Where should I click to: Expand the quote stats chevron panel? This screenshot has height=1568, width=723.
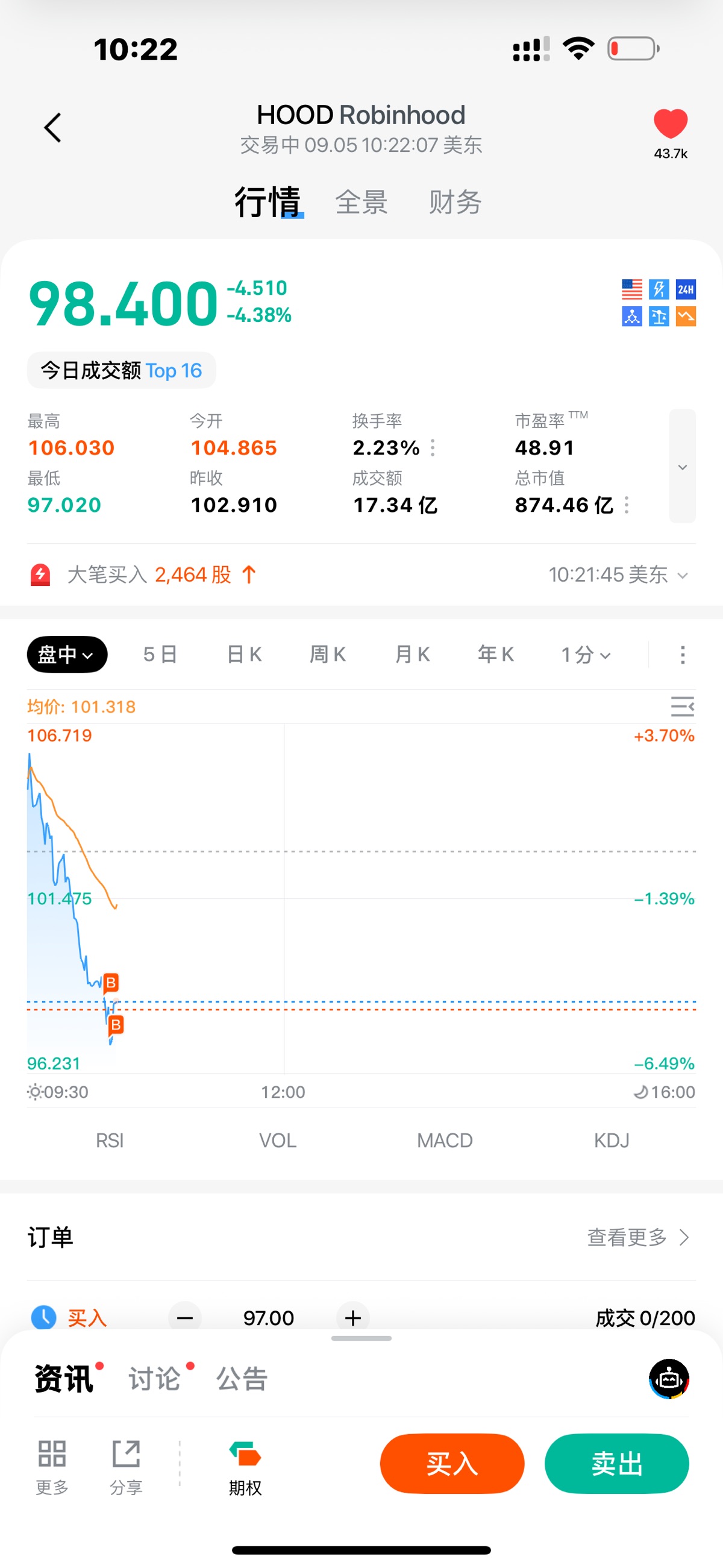[x=682, y=466]
